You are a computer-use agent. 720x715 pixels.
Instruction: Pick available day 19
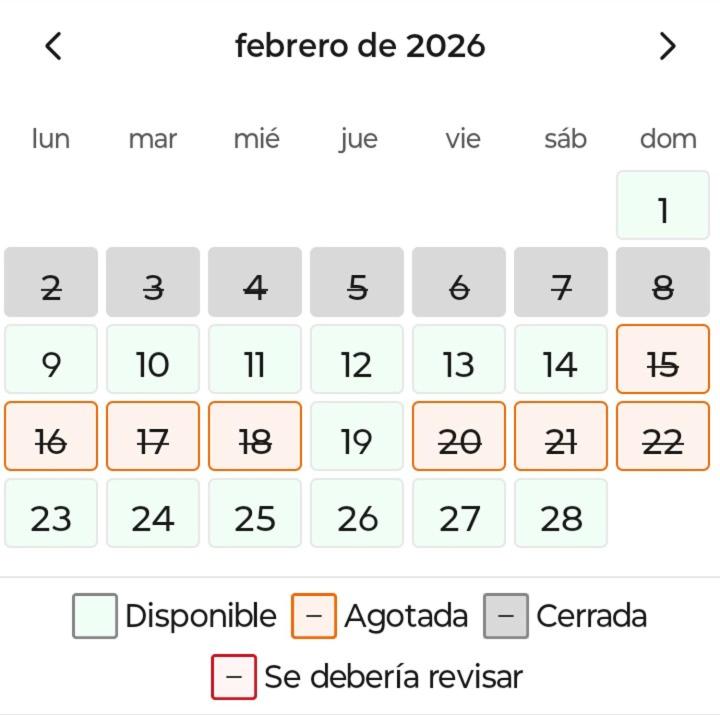[x=357, y=437]
